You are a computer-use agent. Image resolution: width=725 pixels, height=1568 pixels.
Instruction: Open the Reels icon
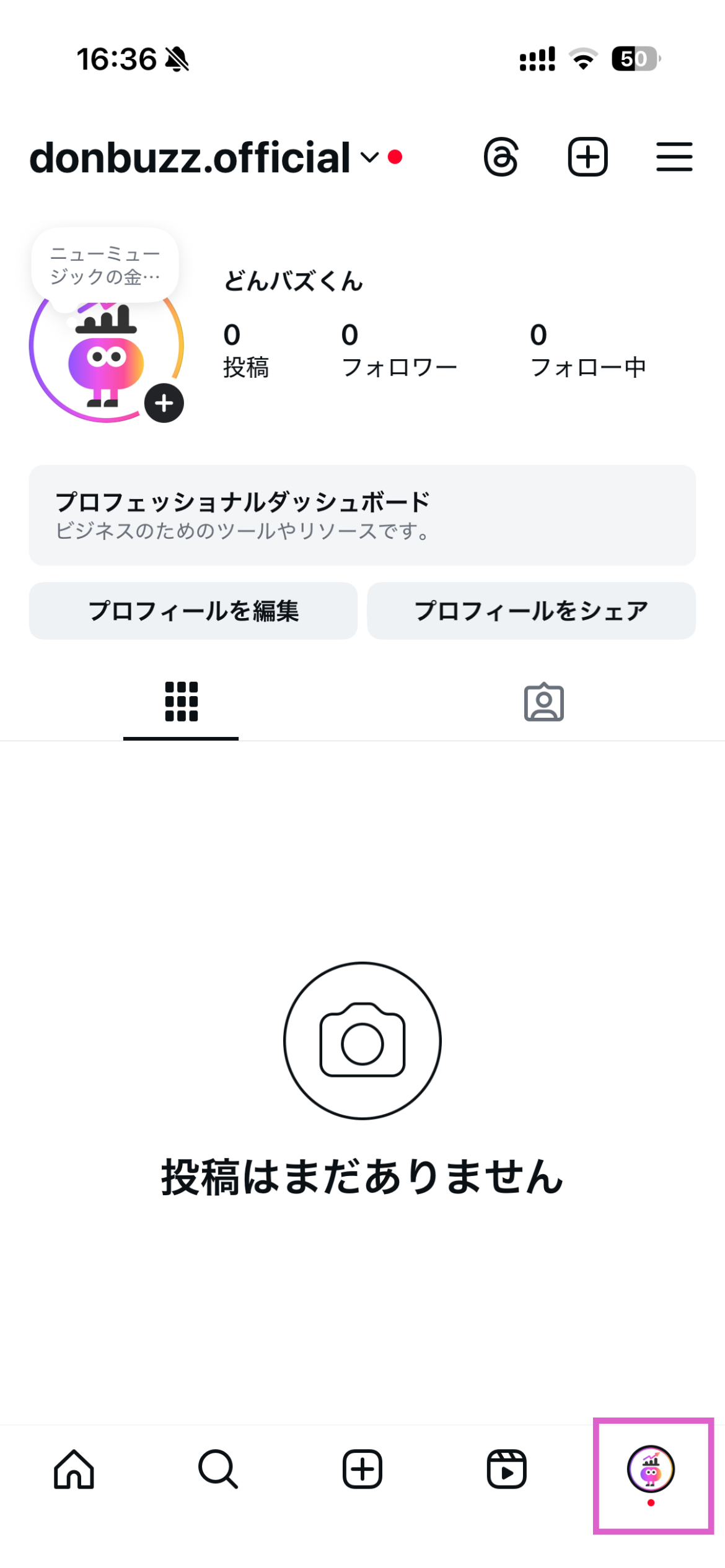(x=507, y=1470)
